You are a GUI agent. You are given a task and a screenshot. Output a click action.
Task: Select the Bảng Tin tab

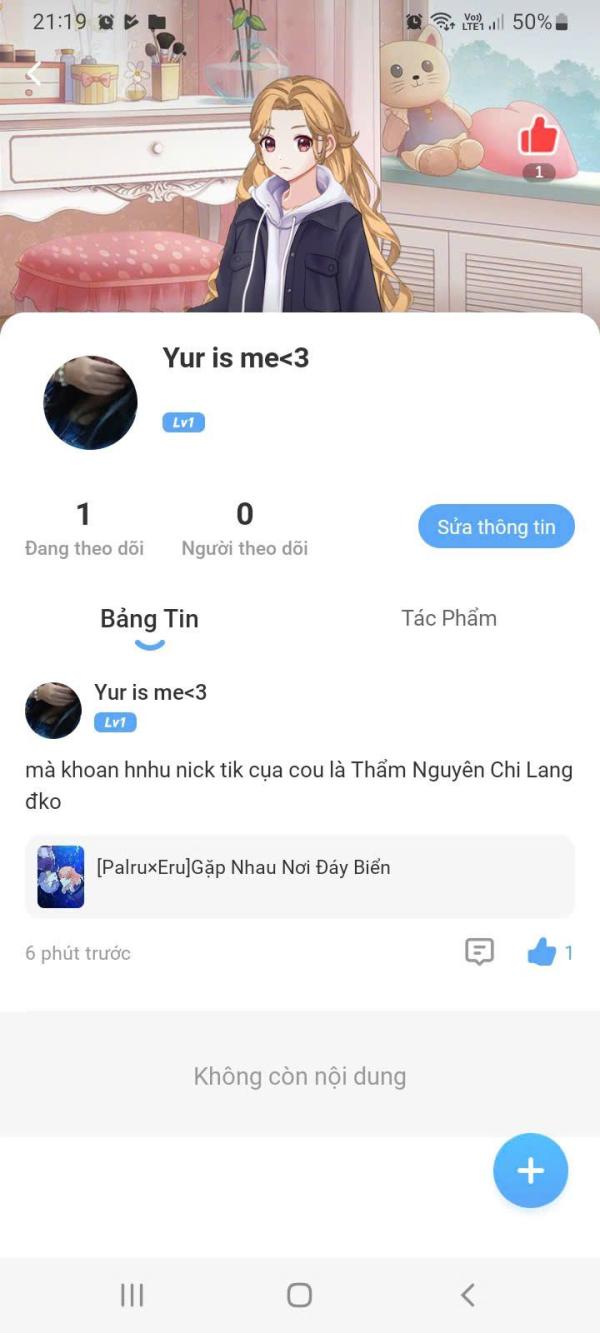tap(149, 619)
